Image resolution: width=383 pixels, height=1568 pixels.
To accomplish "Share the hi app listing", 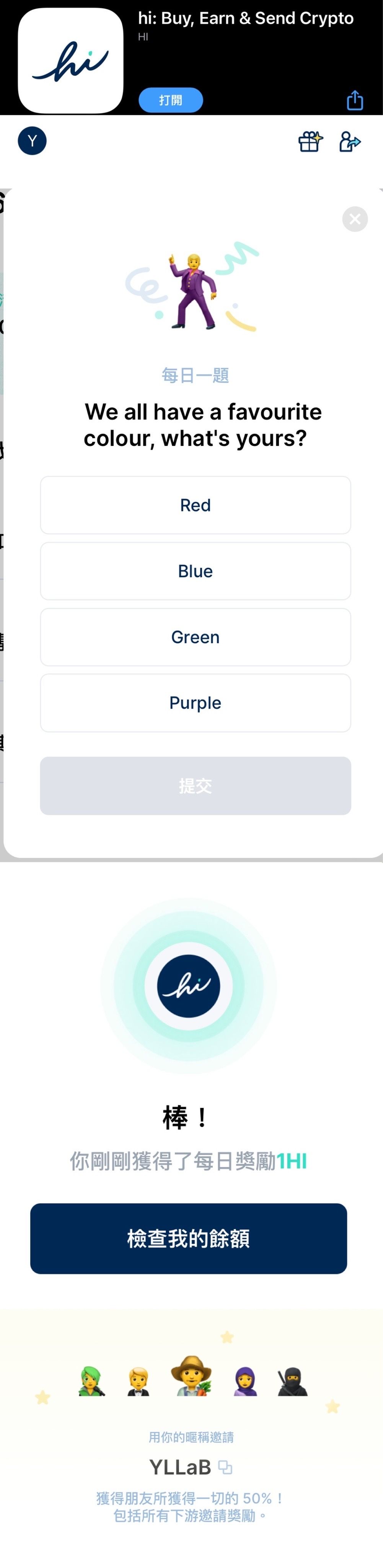I will [354, 100].
